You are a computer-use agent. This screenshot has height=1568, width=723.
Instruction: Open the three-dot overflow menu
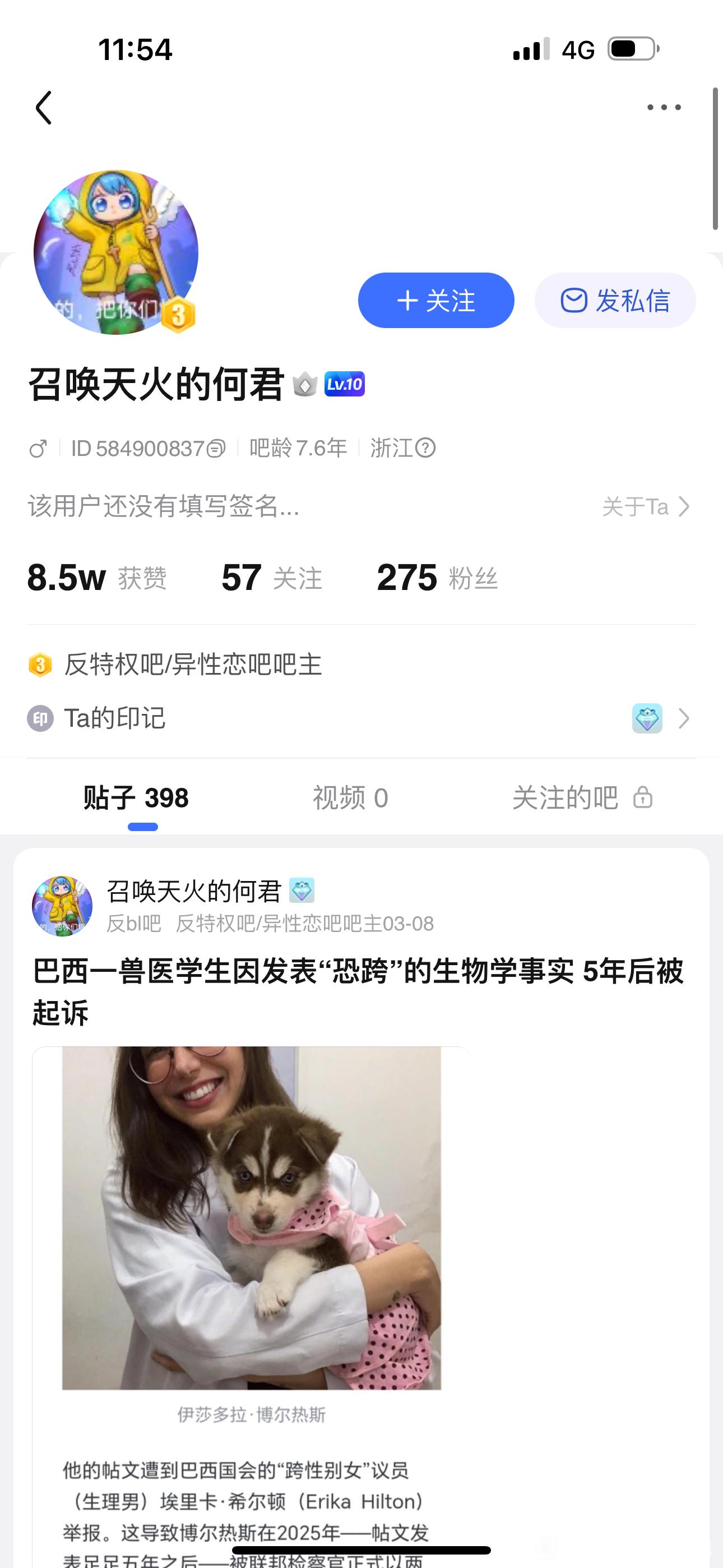[x=664, y=108]
